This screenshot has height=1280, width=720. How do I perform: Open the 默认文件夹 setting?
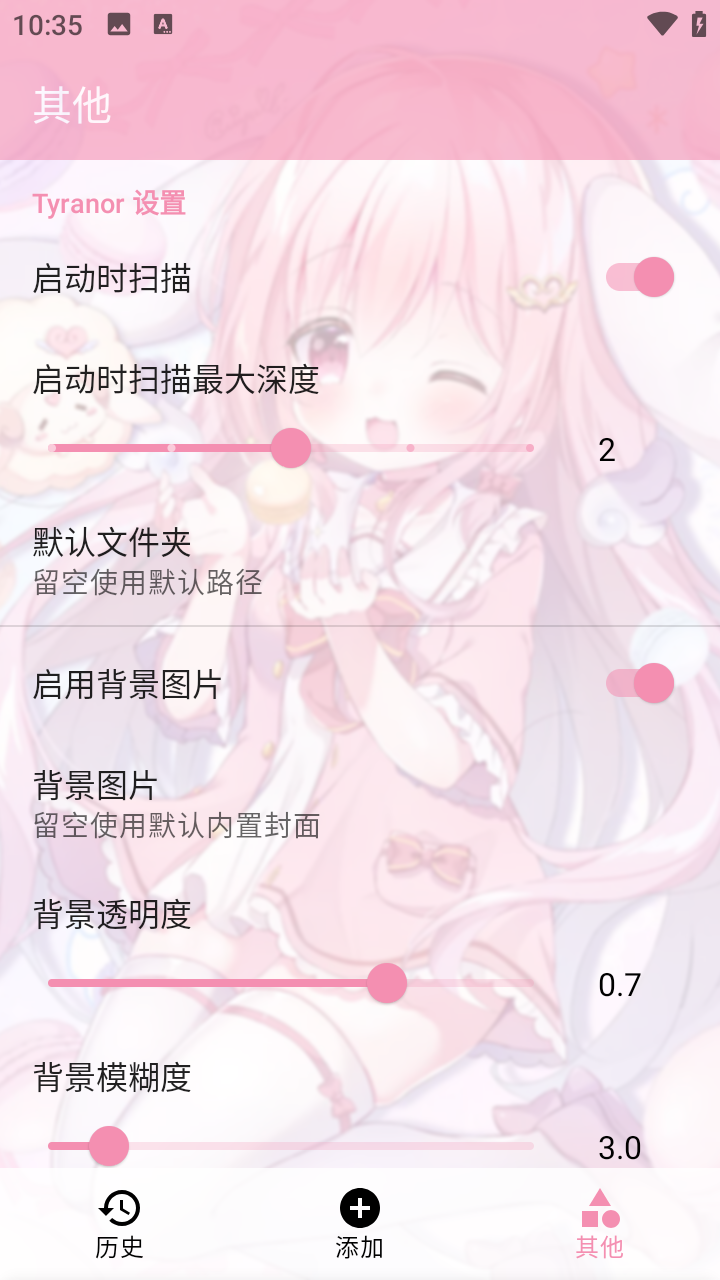(x=150, y=560)
